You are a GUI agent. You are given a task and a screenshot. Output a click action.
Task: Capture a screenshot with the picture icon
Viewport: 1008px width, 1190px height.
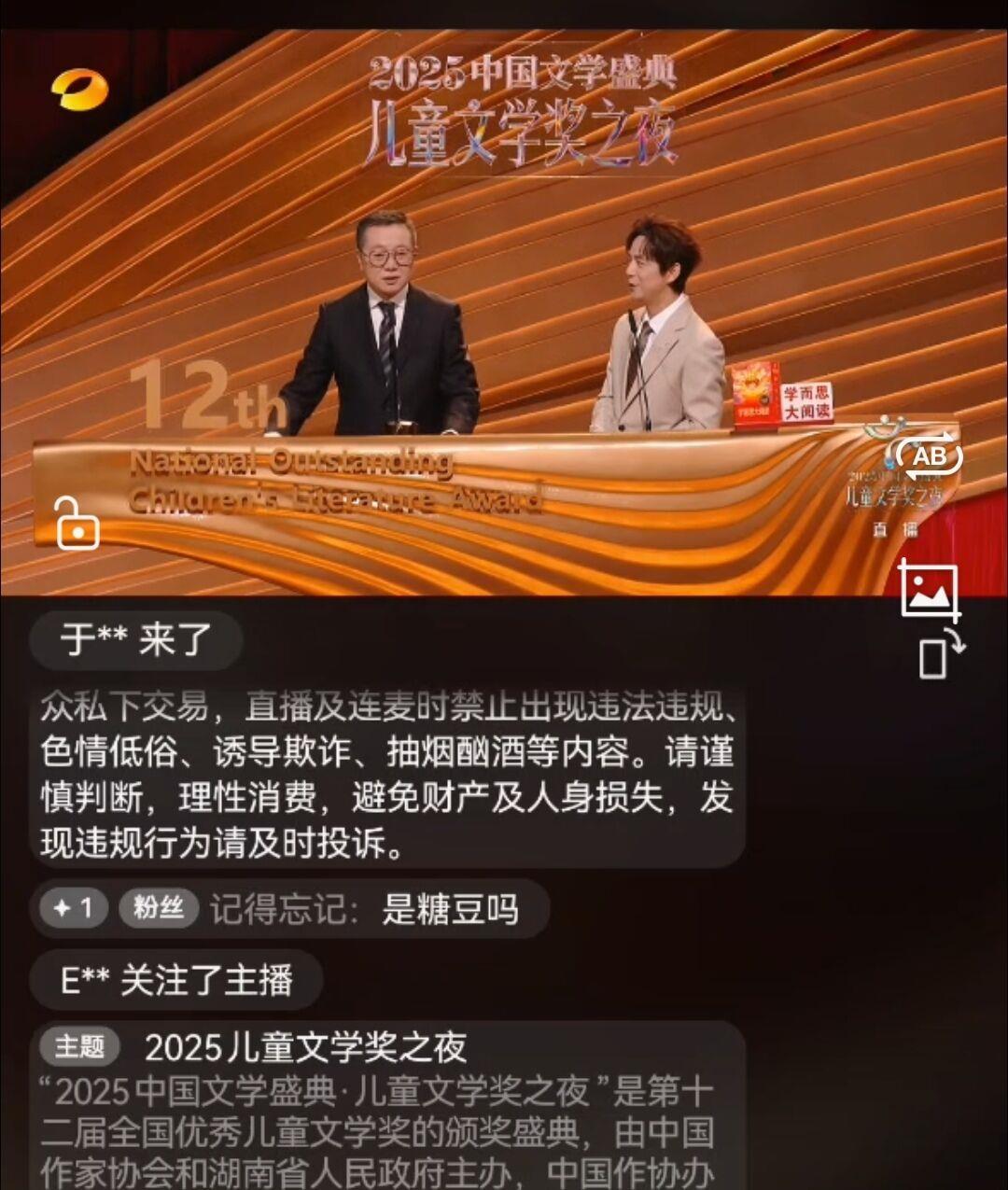pos(929,591)
